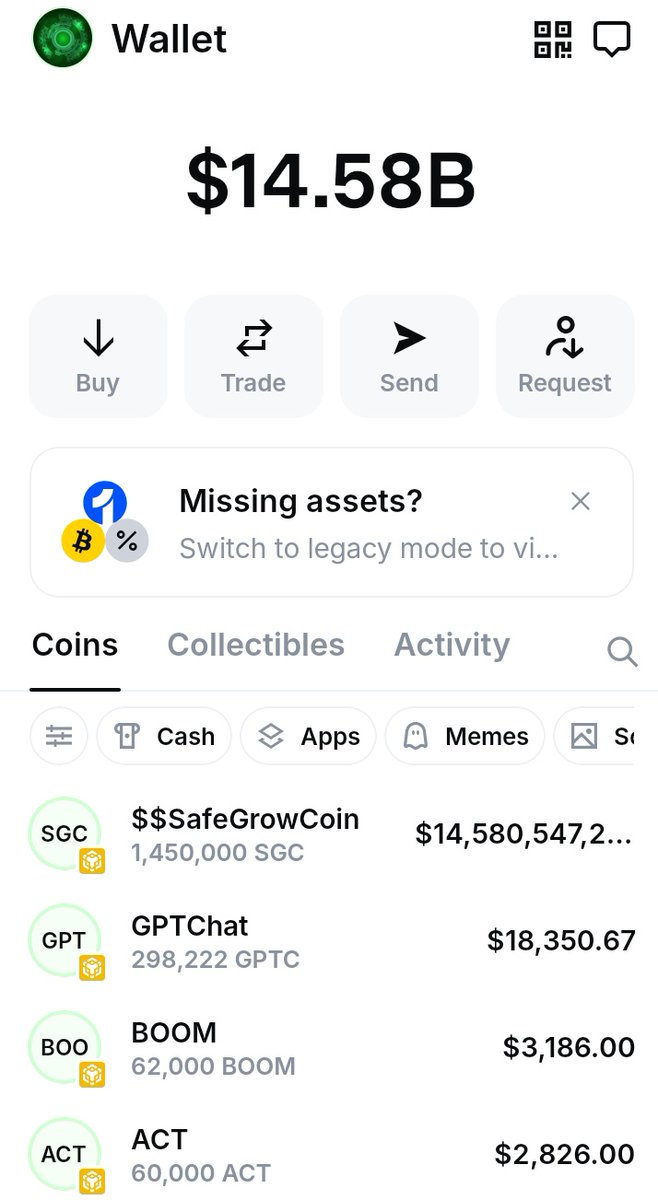This screenshot has width=658, height=1200.
Task: Search coins with the magnifier icon
Action: coord(622,652)
